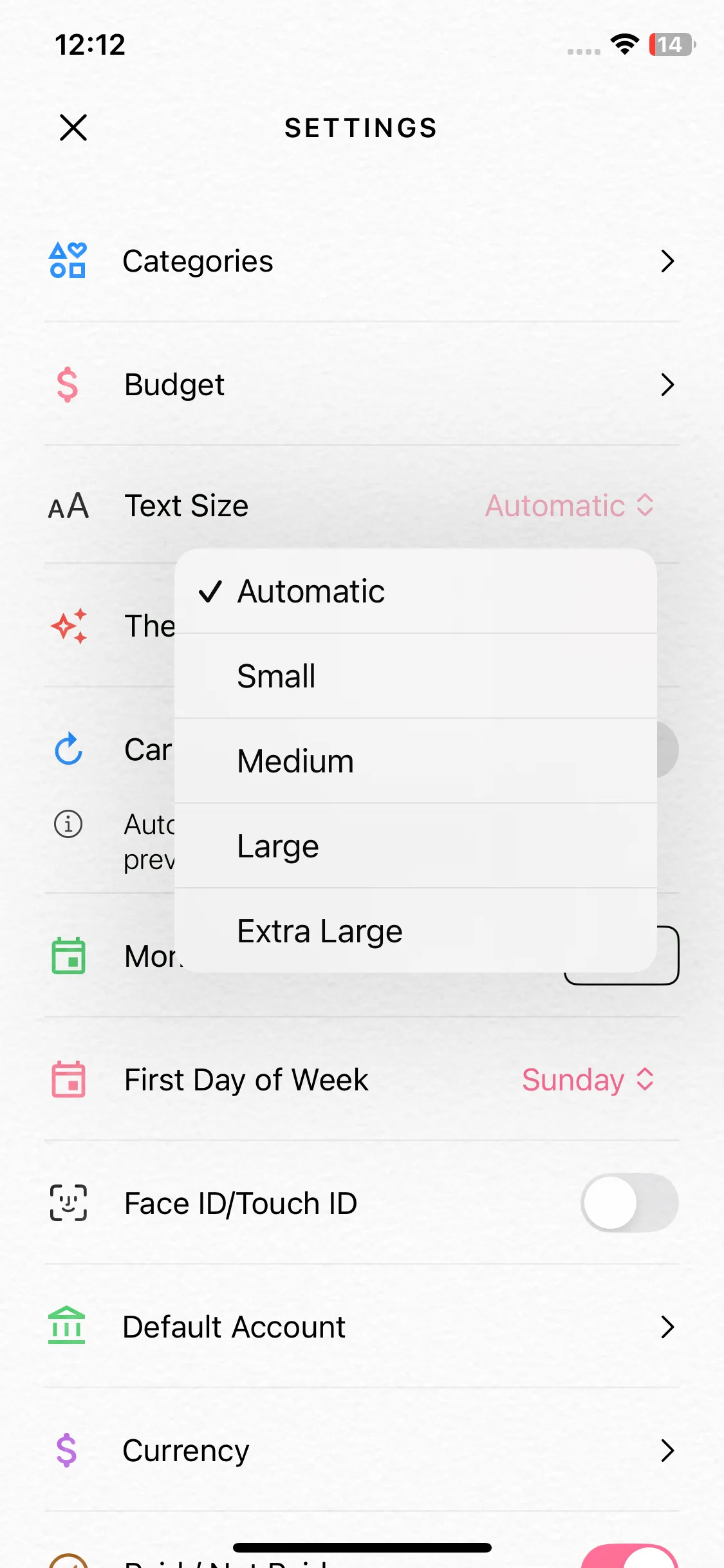Open the Currency settings
The width and height of the screenshot is (724, 1568).
coord(362,1451)
